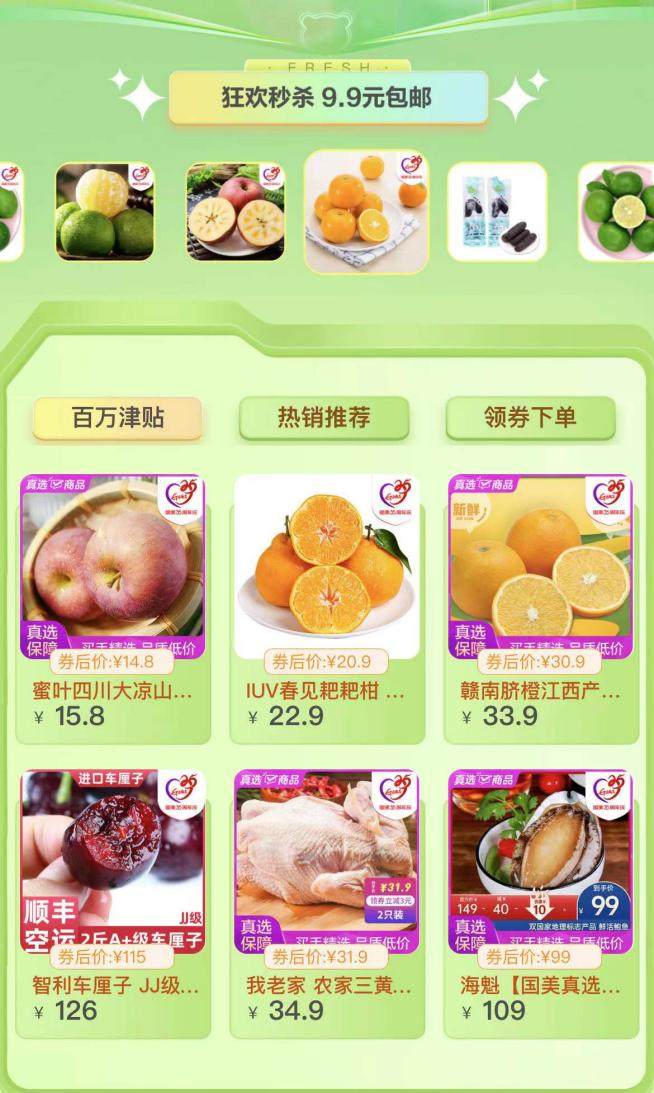
Task: Tap the peeled green citrus carousel thumbnail
Action: click(x=105, y=212)
